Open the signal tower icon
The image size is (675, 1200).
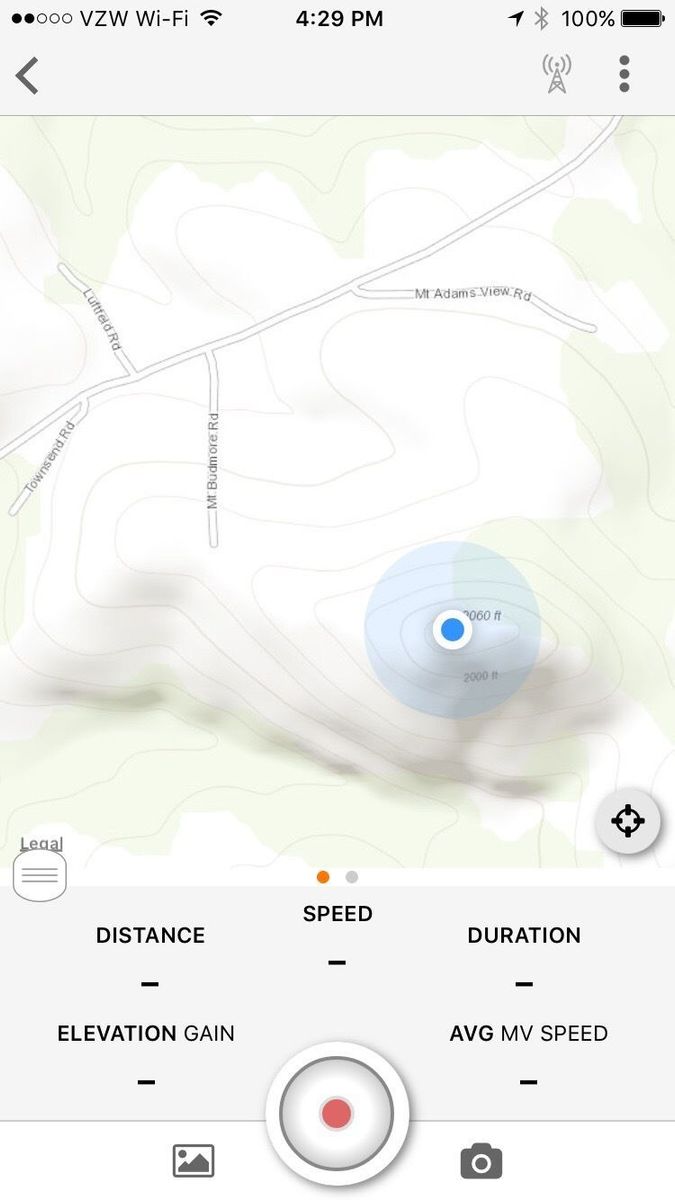tap(557, 74)
